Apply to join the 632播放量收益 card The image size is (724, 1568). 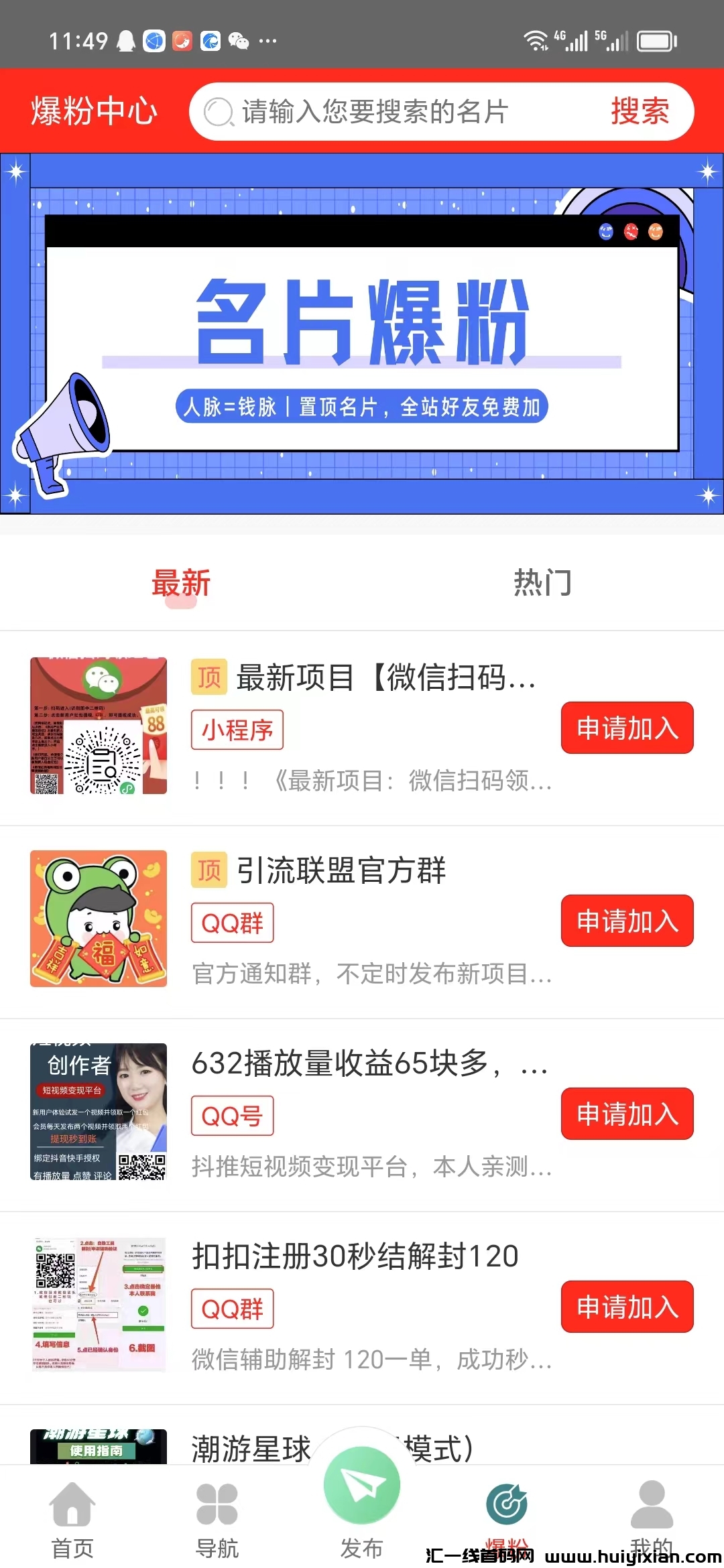pos(627,1114)
